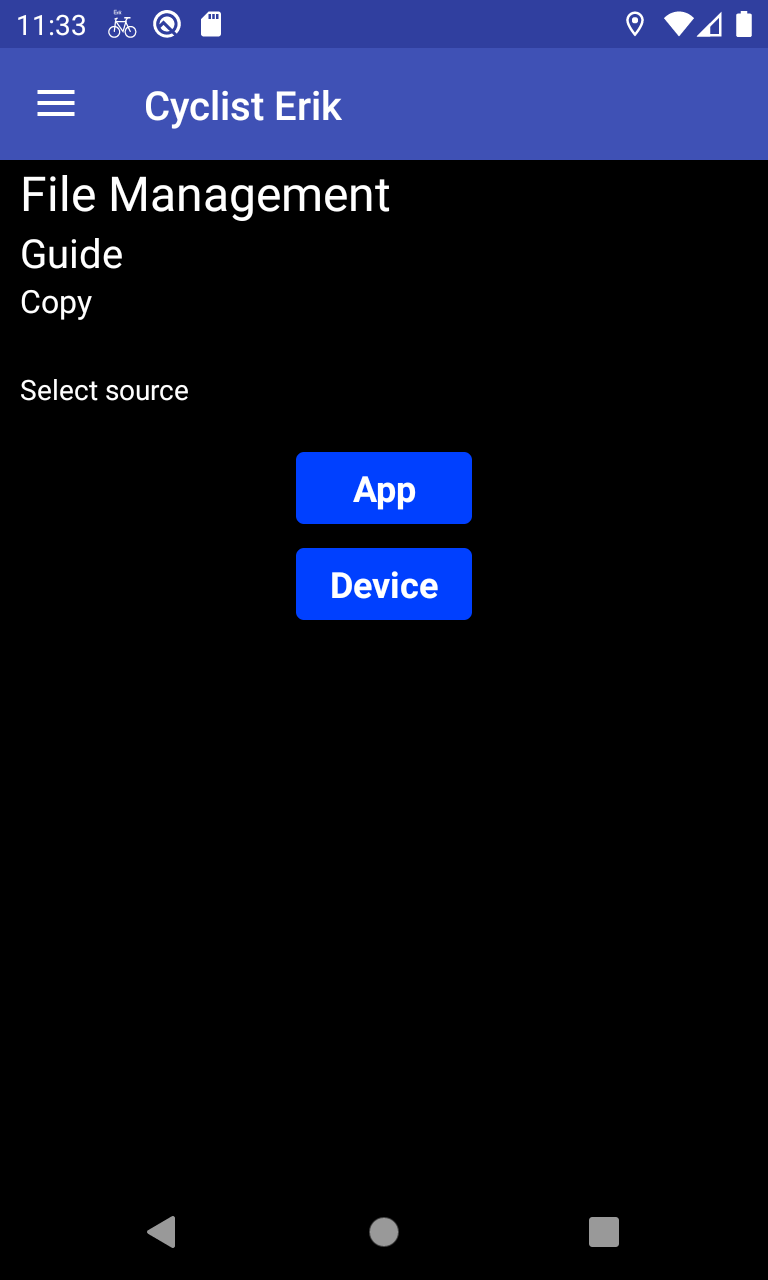Open the recent apps overview
Screen dimensions: 768x1280
click(604, 1232)
